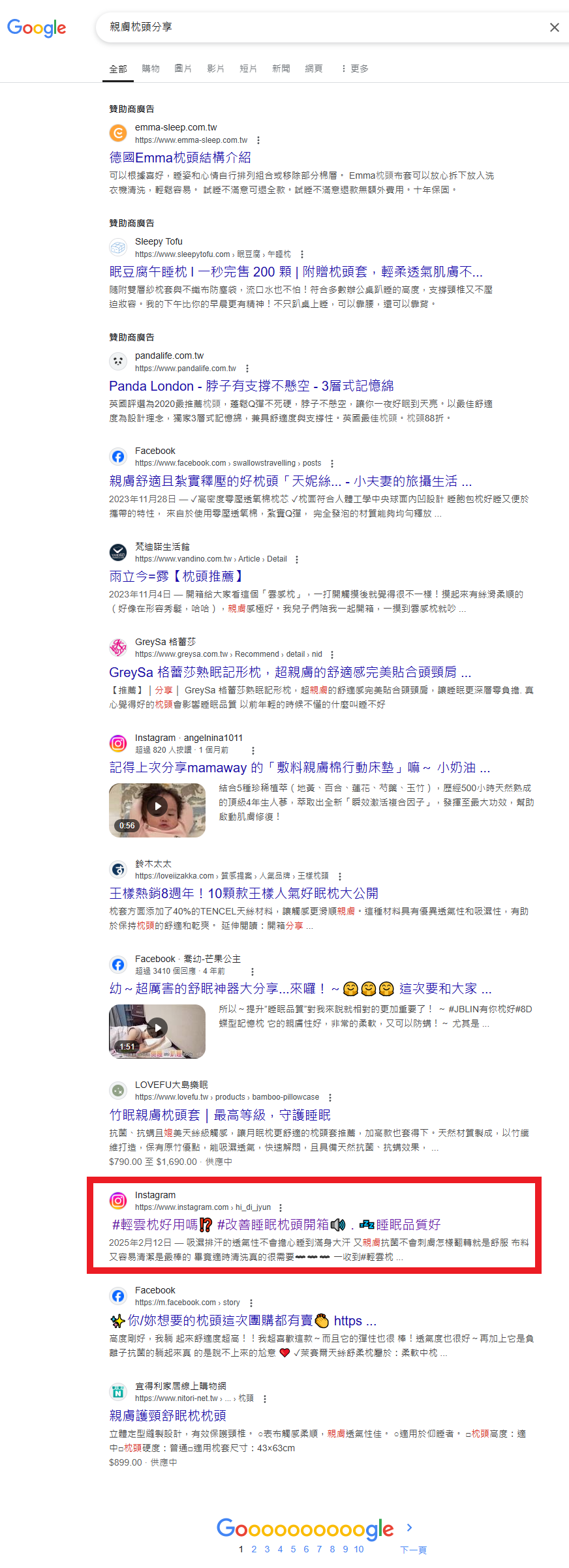Open the 德國Emma枕頭結構介紹 ad link
569x1568 pixels.
click(x=180, y=157)
